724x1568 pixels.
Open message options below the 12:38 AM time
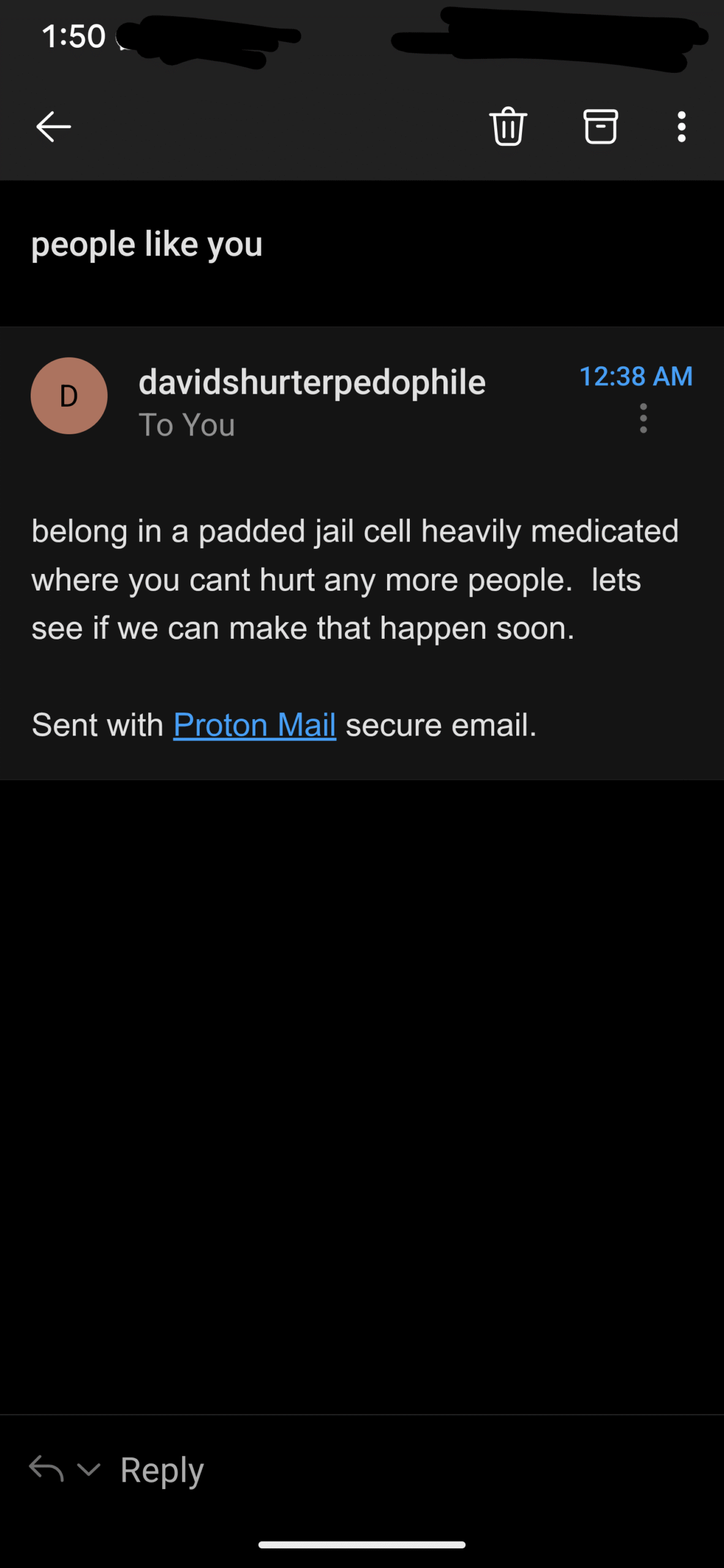tap(643, 418)
